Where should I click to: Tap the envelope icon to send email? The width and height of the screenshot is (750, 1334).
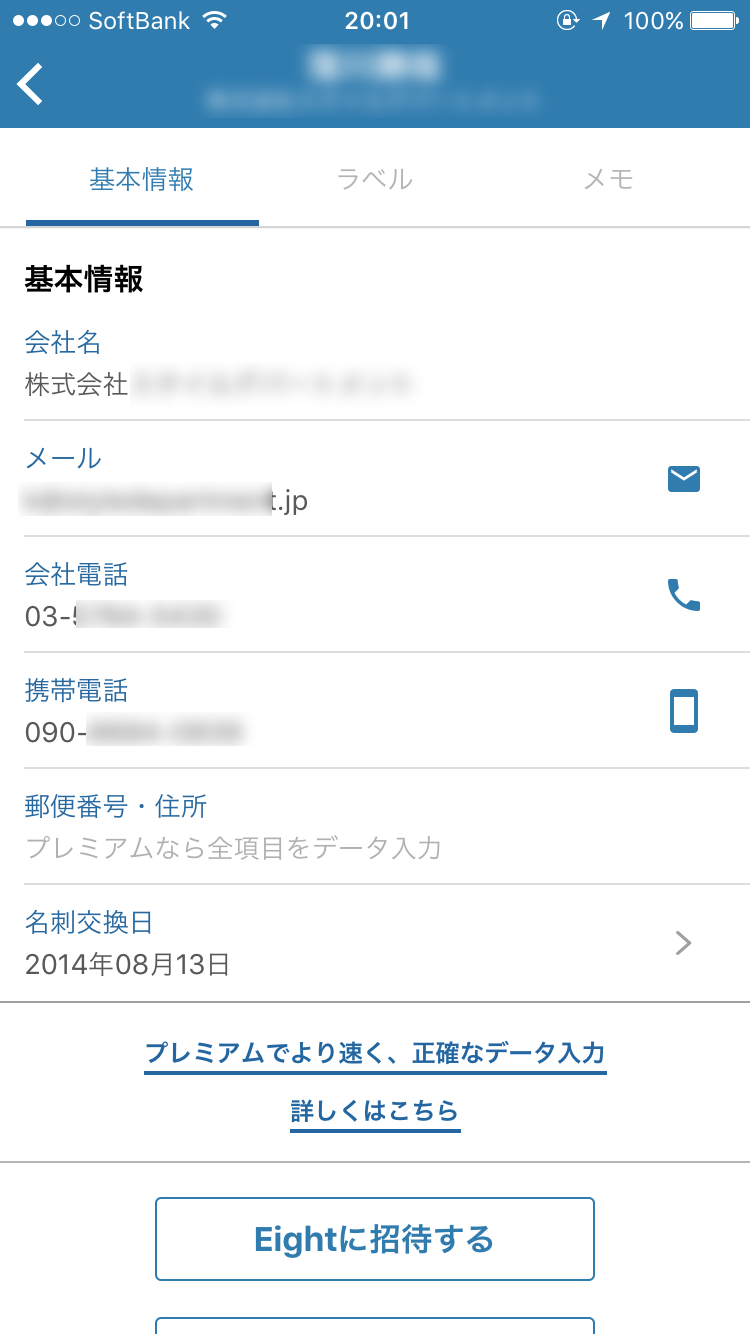pos(684,480)
